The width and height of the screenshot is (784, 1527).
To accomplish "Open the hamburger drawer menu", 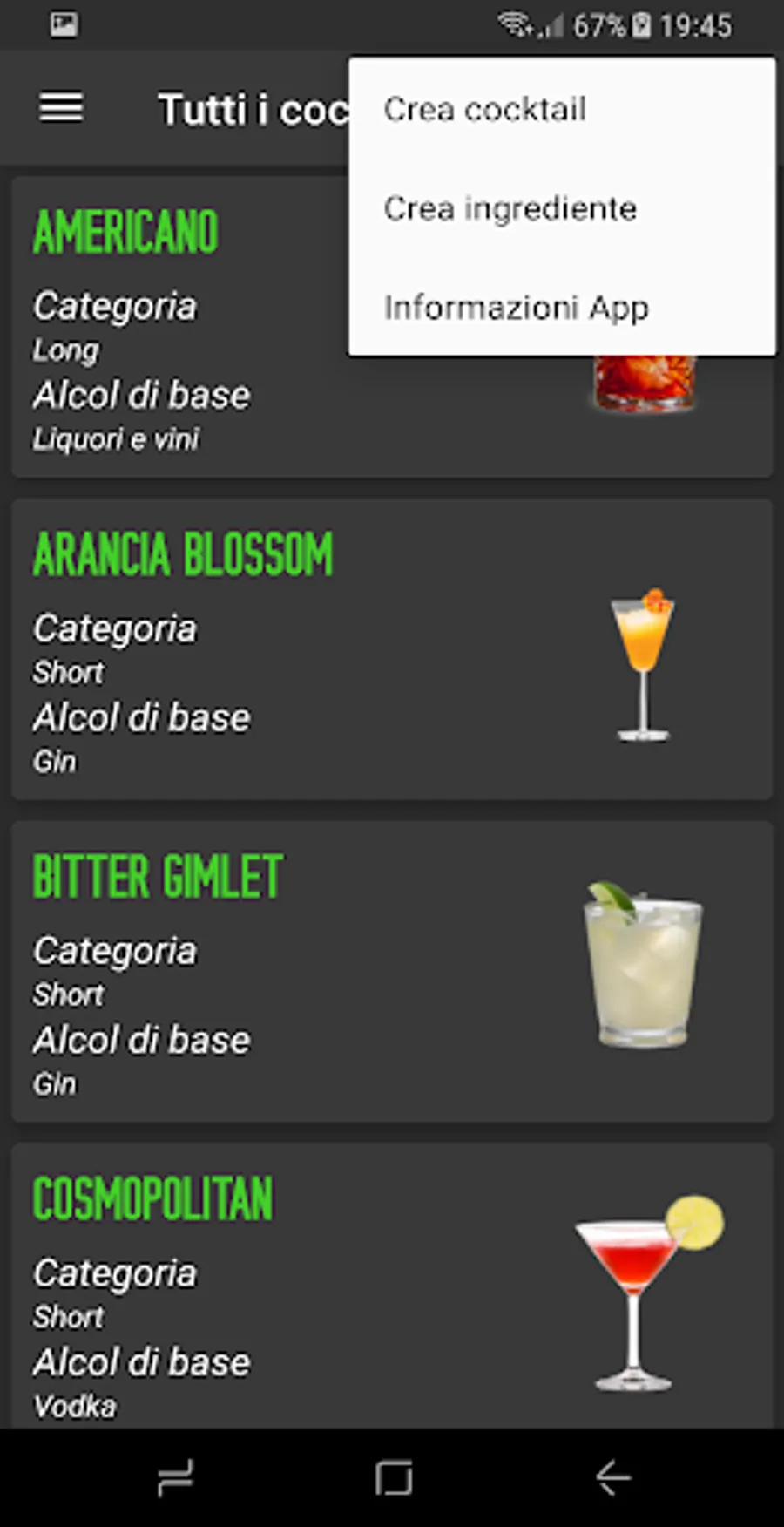I will tap(61, 108).
